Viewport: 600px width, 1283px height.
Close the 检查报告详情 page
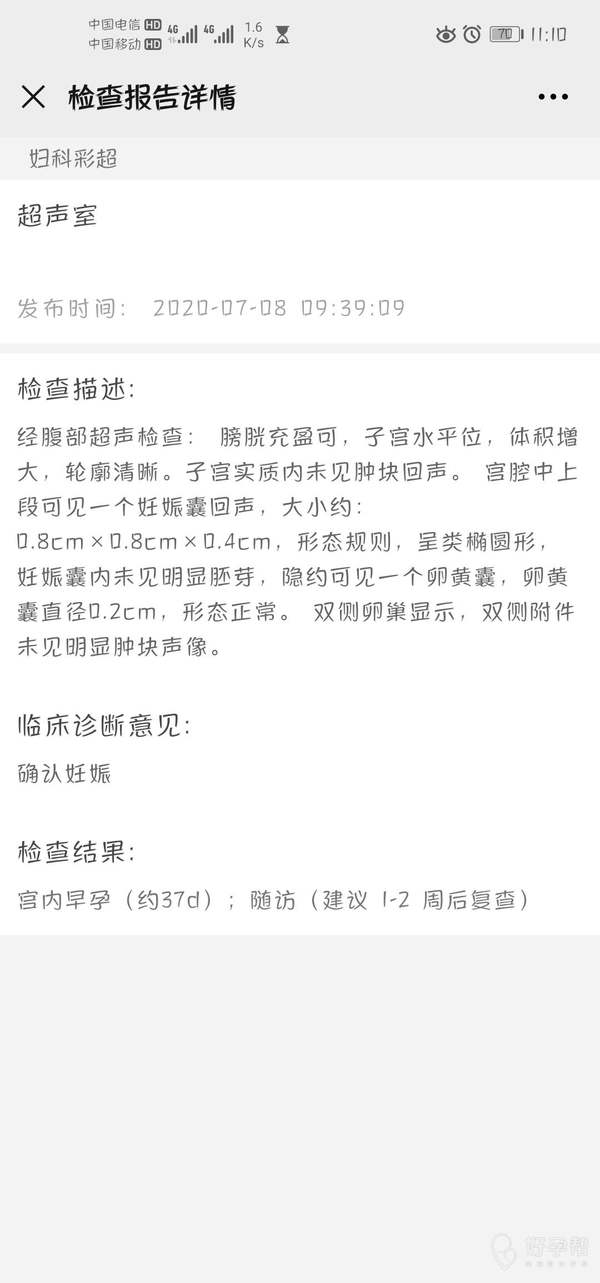point(33,97)
